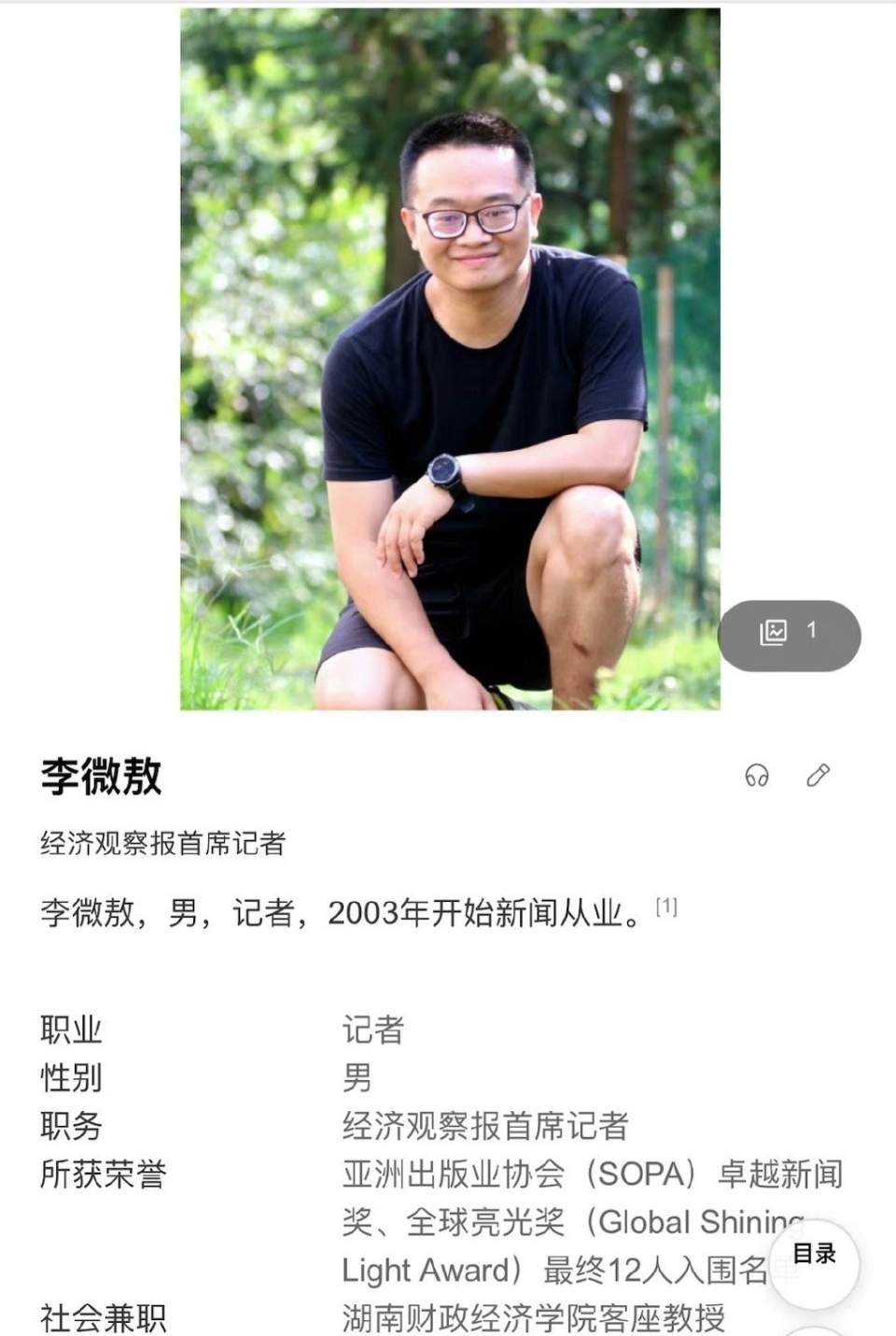Click the picture icon inside the gallery badge

coord(773,633)
